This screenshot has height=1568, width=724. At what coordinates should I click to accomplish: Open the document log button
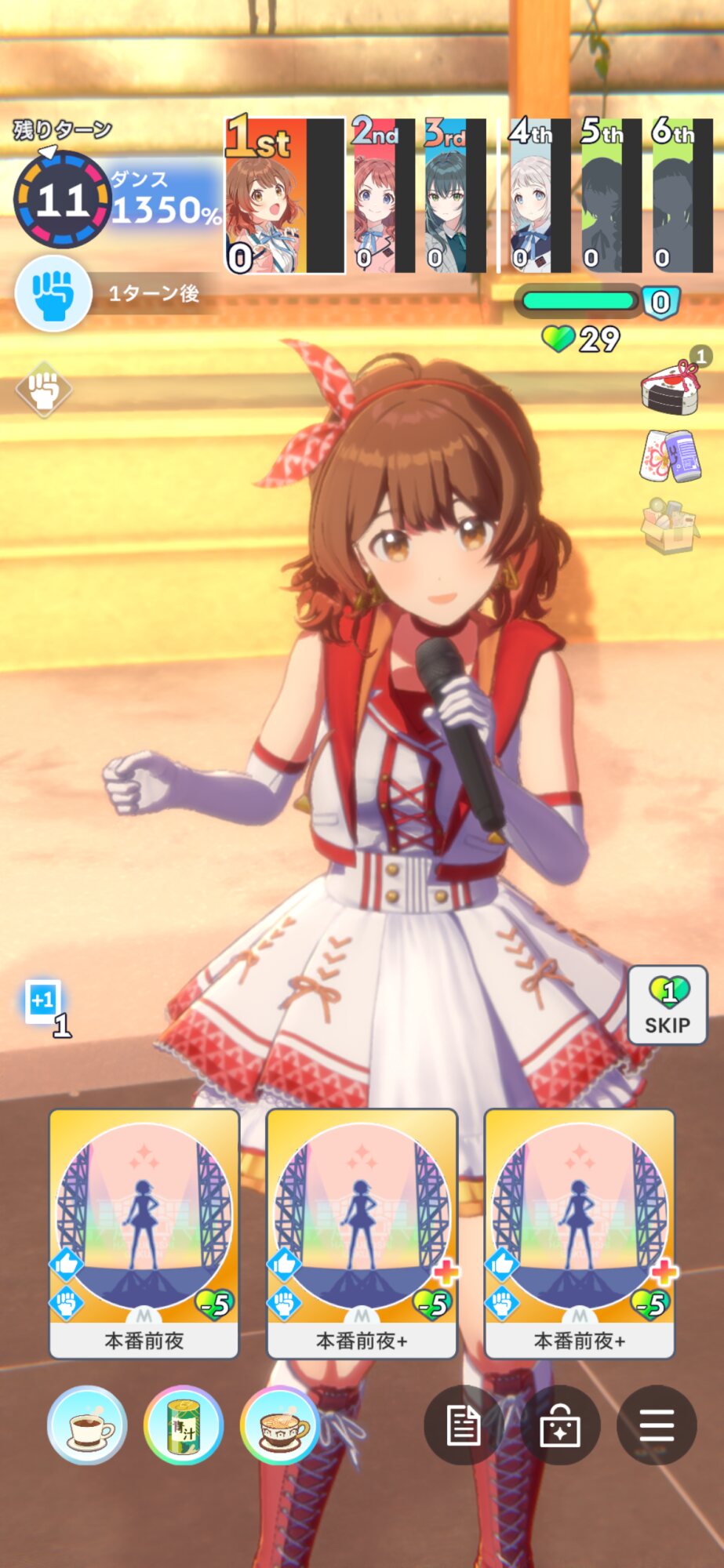tap(463, 1425)
